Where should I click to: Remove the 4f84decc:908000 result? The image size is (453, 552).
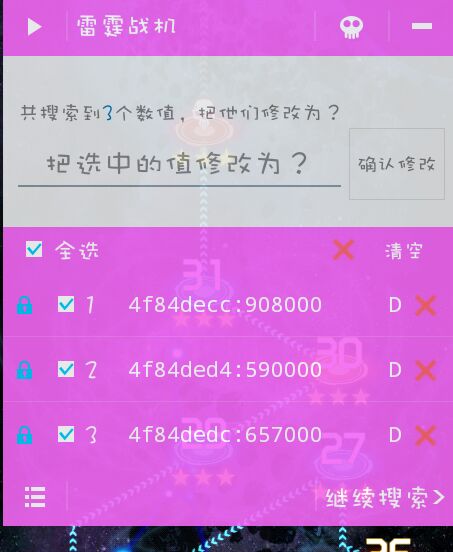[x=426, y=305]
